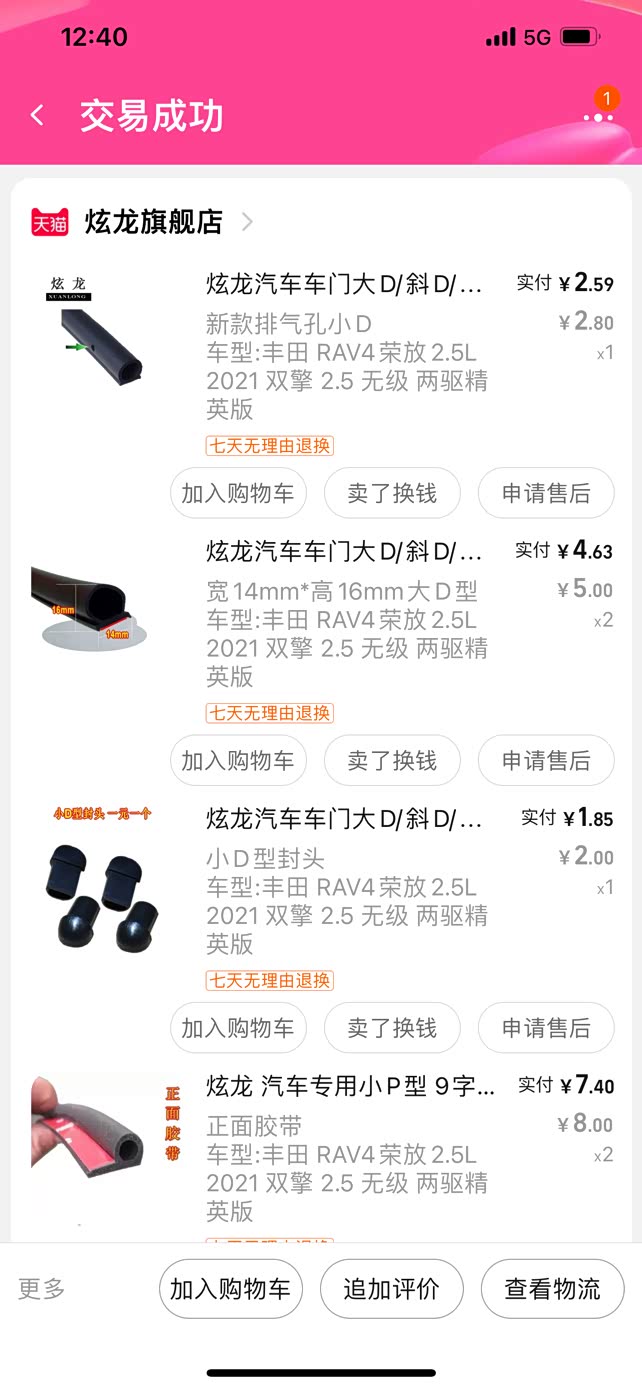Screen dimensions: 642x1389
Task: Tap 追加评价 to add a review
Action: point(392,1289)
